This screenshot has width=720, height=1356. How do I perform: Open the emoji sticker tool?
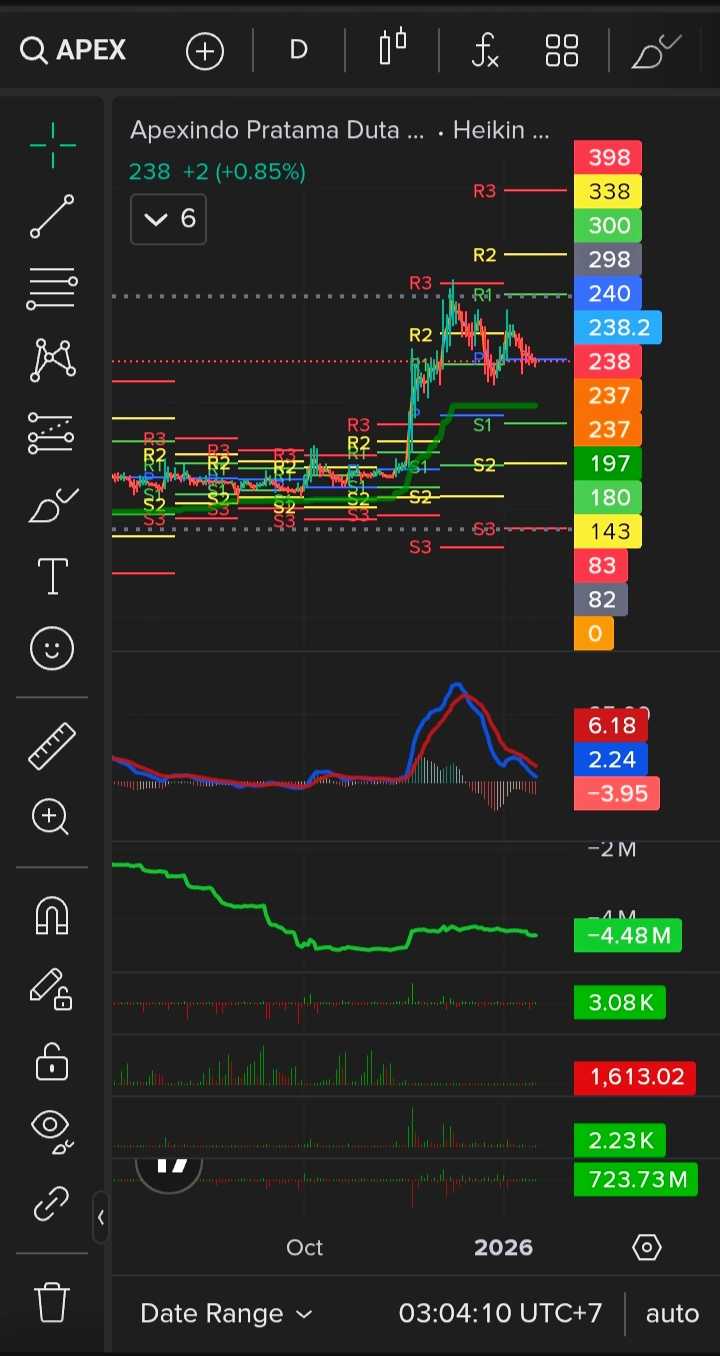[52, 649]
